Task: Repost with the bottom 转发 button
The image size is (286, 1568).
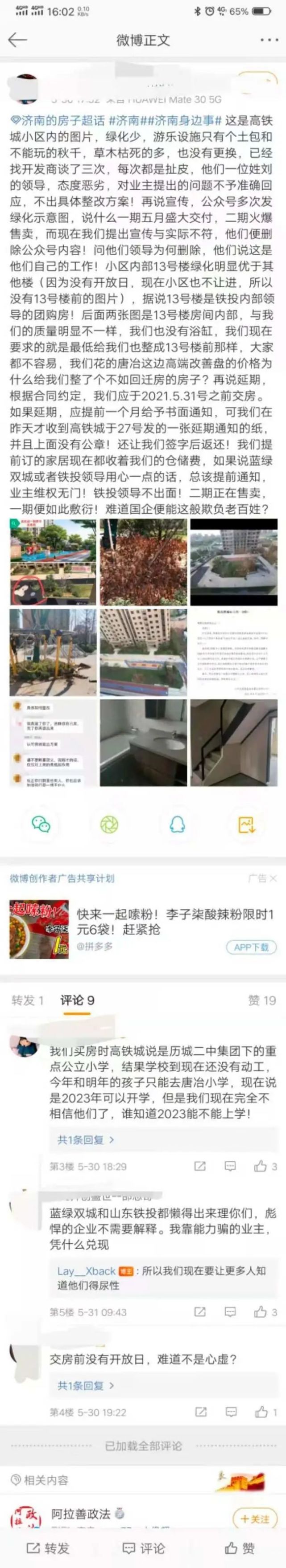Action: (x=48, y=1548)
